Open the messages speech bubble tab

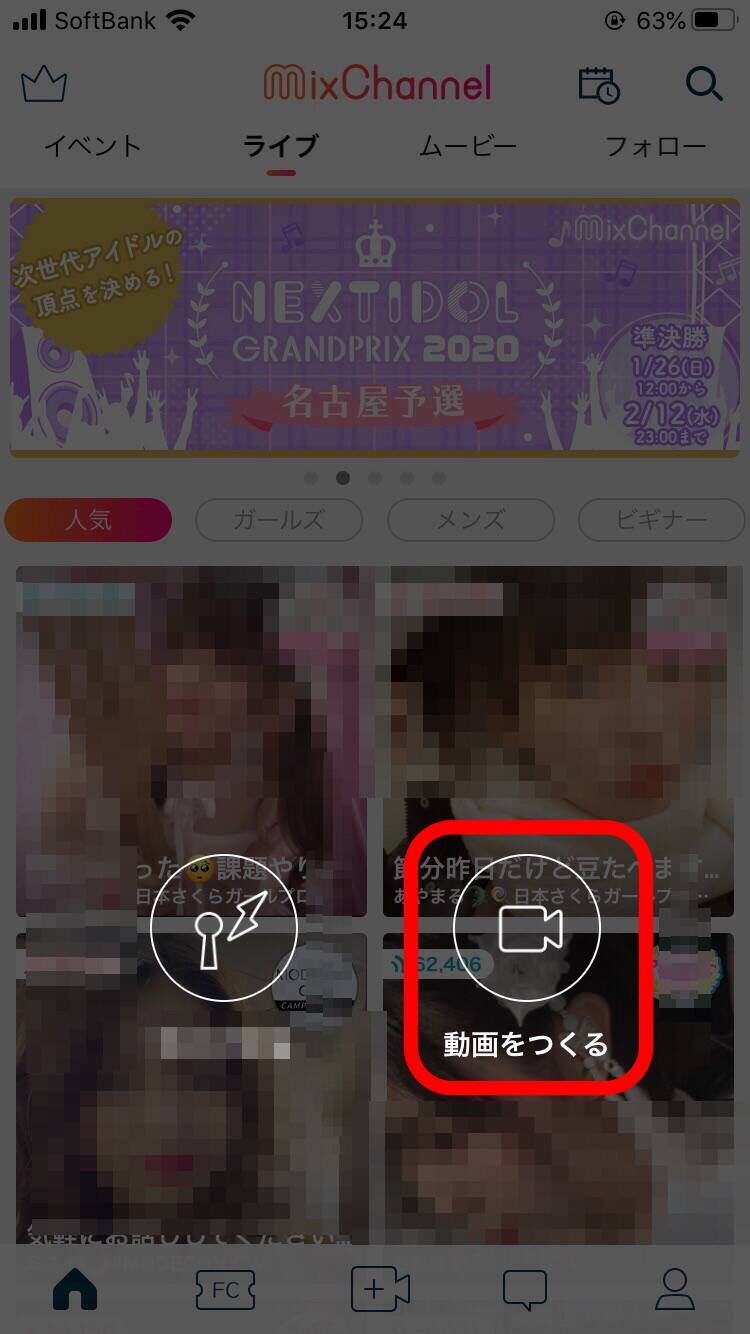click(x=525, y=1290)
